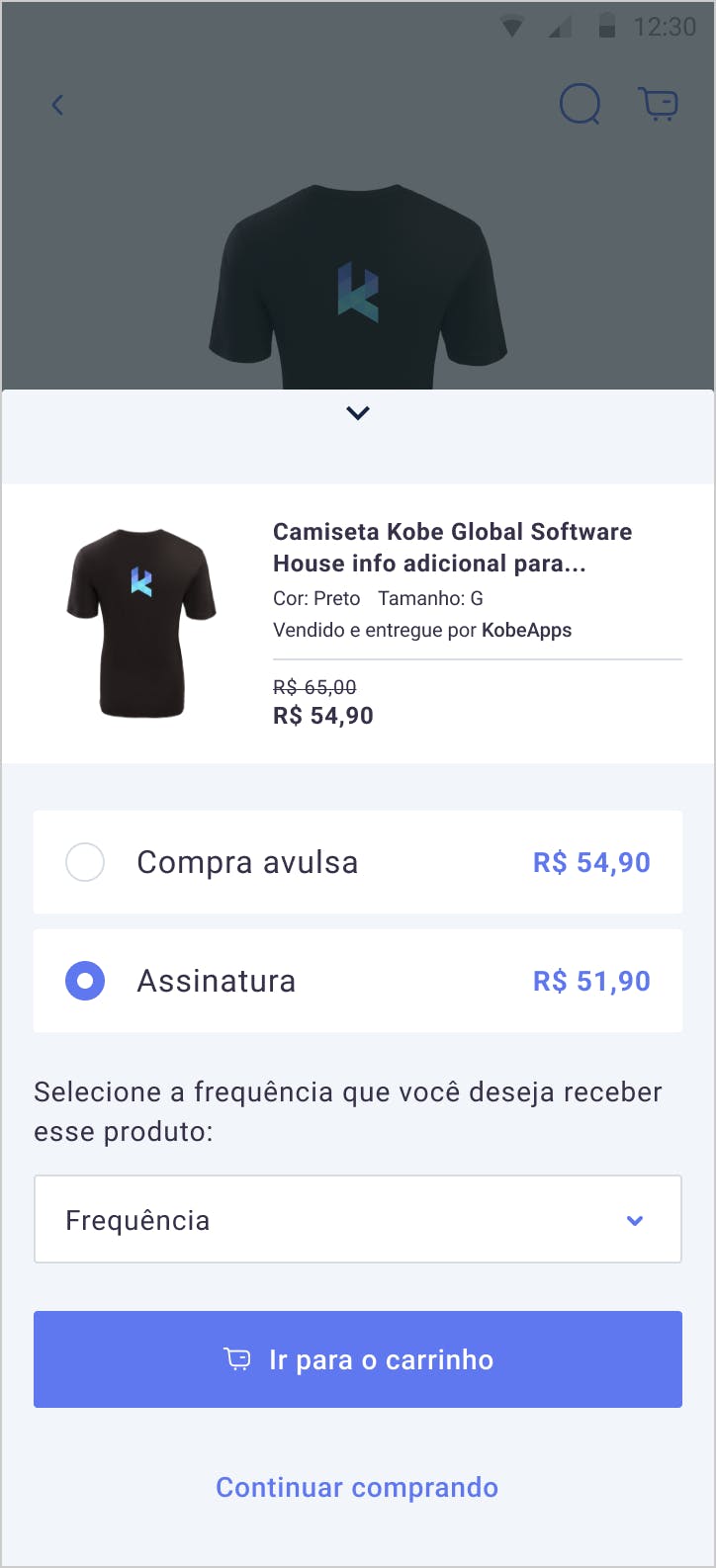Tap the R$ 51,90 subscription price
716x1568 pixels.
[590, 980]
